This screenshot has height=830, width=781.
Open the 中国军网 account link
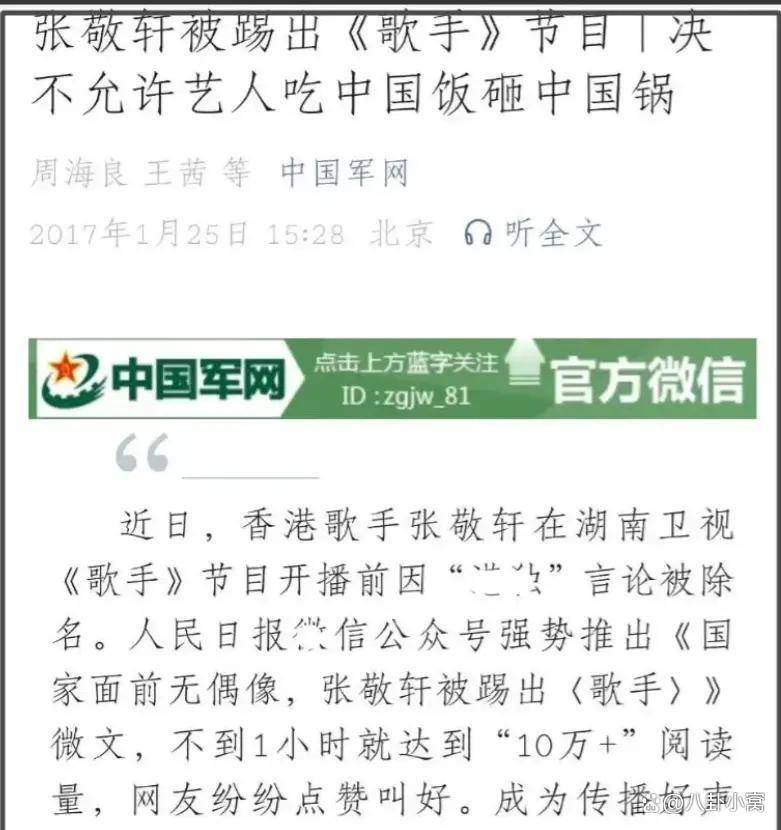344,173
